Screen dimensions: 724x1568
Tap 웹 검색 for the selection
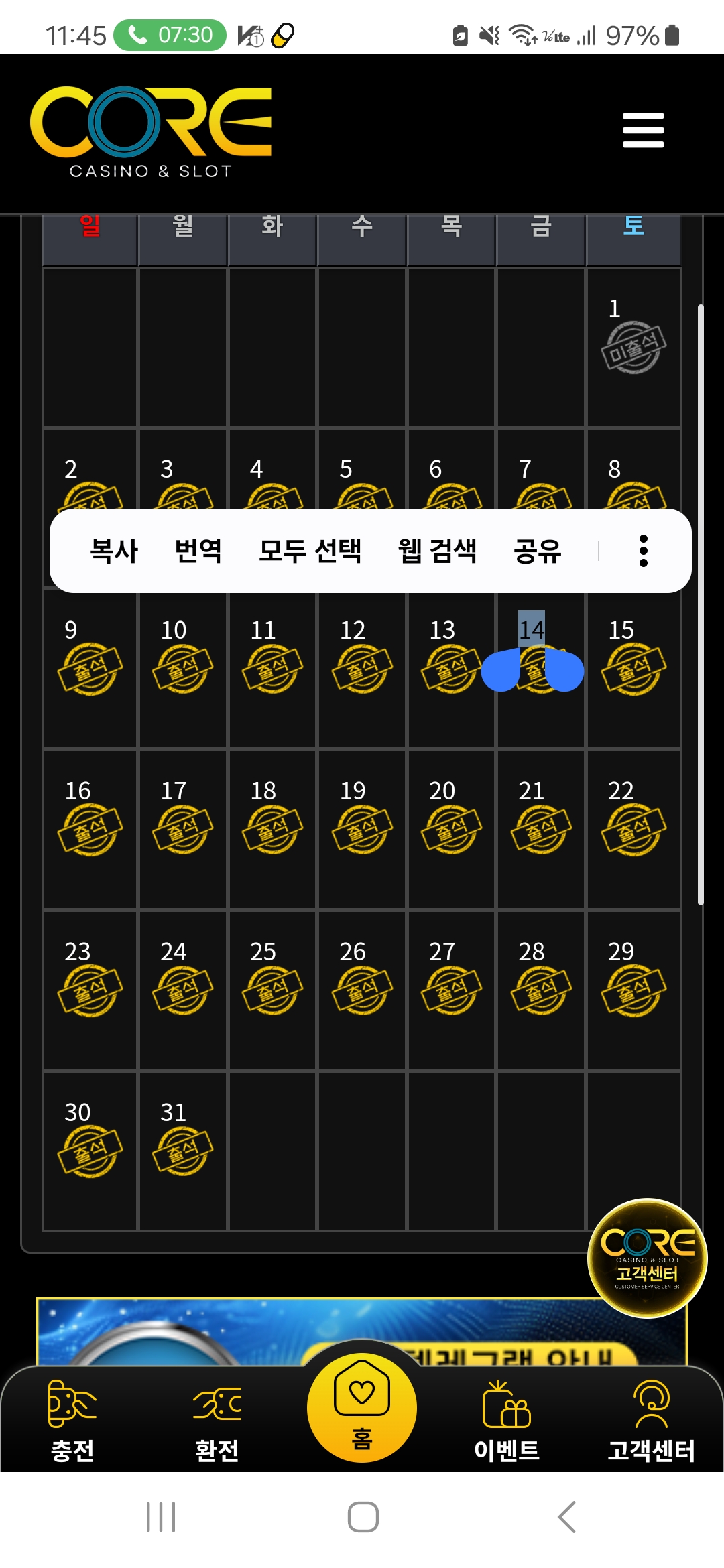coord(437,551)
